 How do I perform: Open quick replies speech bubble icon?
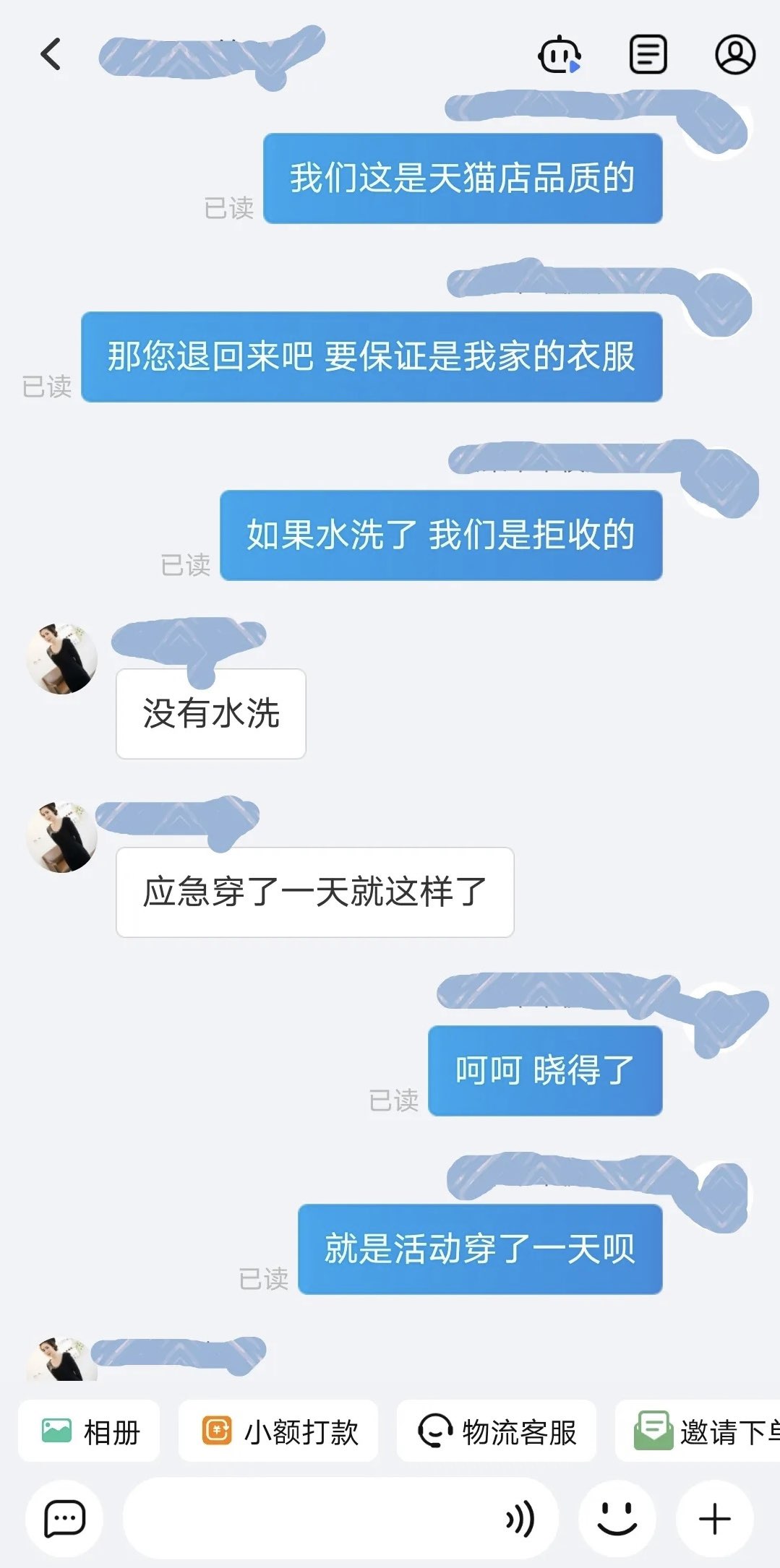[64, 1518]
